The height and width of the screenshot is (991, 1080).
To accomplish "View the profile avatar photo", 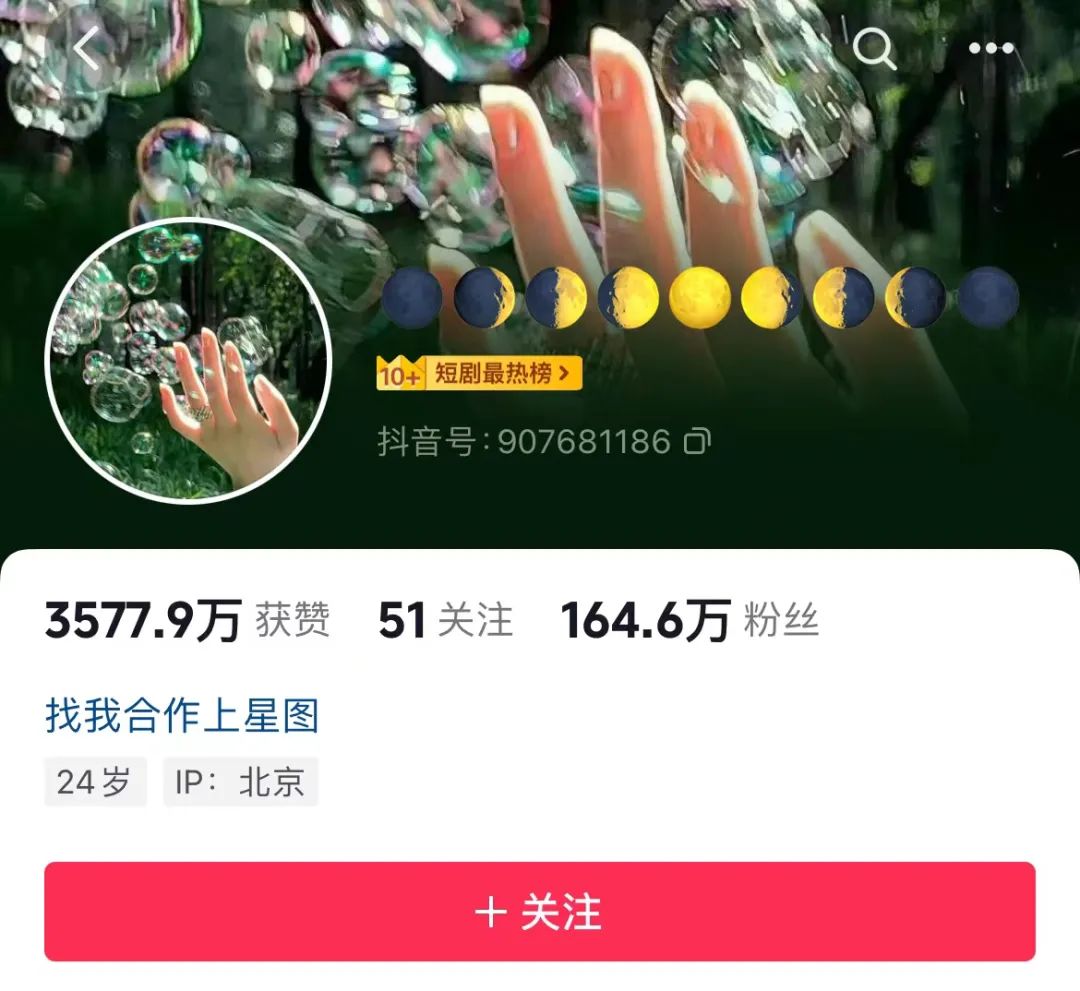I will pyautogui.click(x=188, y=360).
